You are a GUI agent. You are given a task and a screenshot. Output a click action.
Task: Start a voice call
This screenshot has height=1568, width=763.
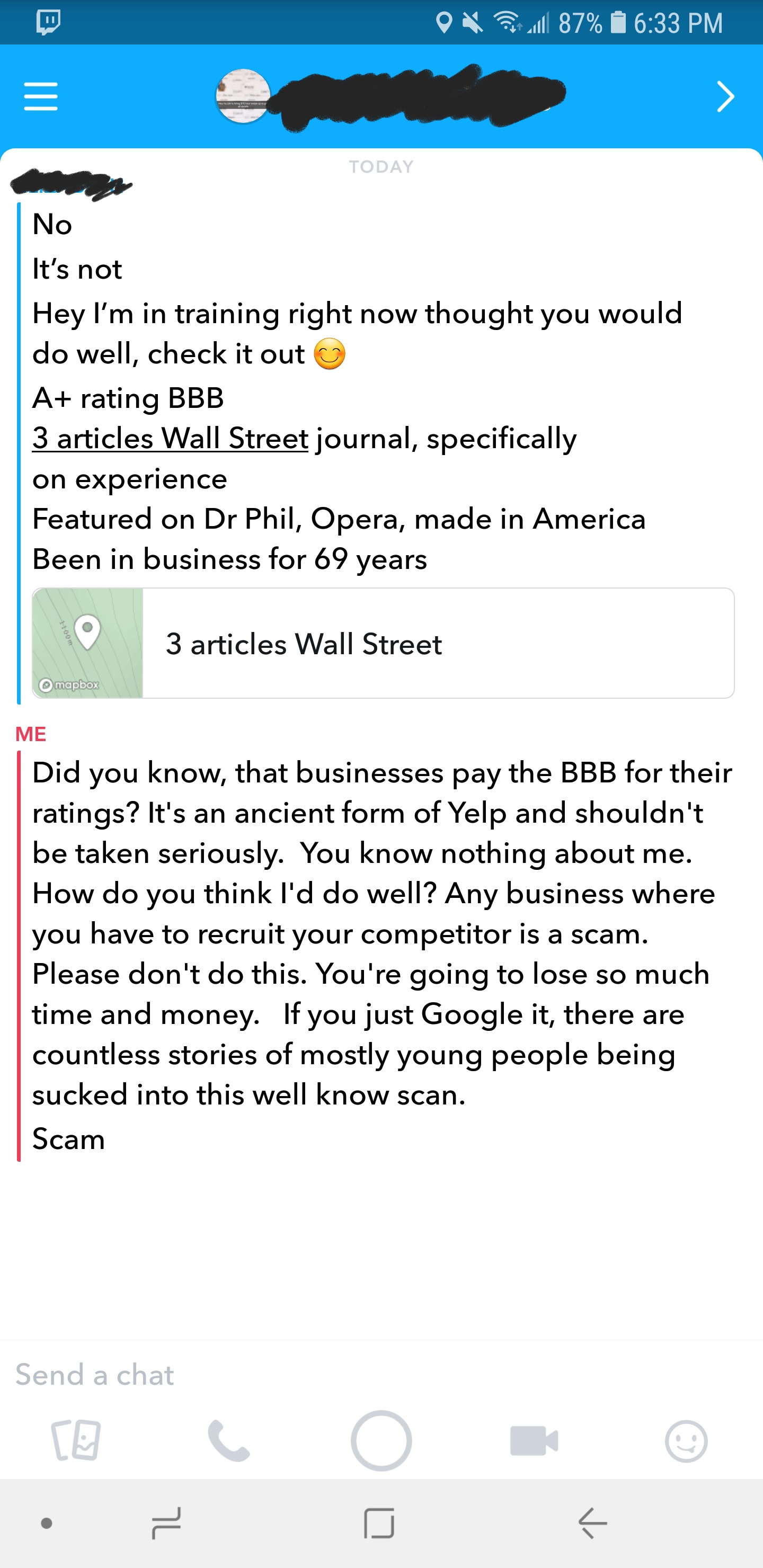[x=228, y=1440]
